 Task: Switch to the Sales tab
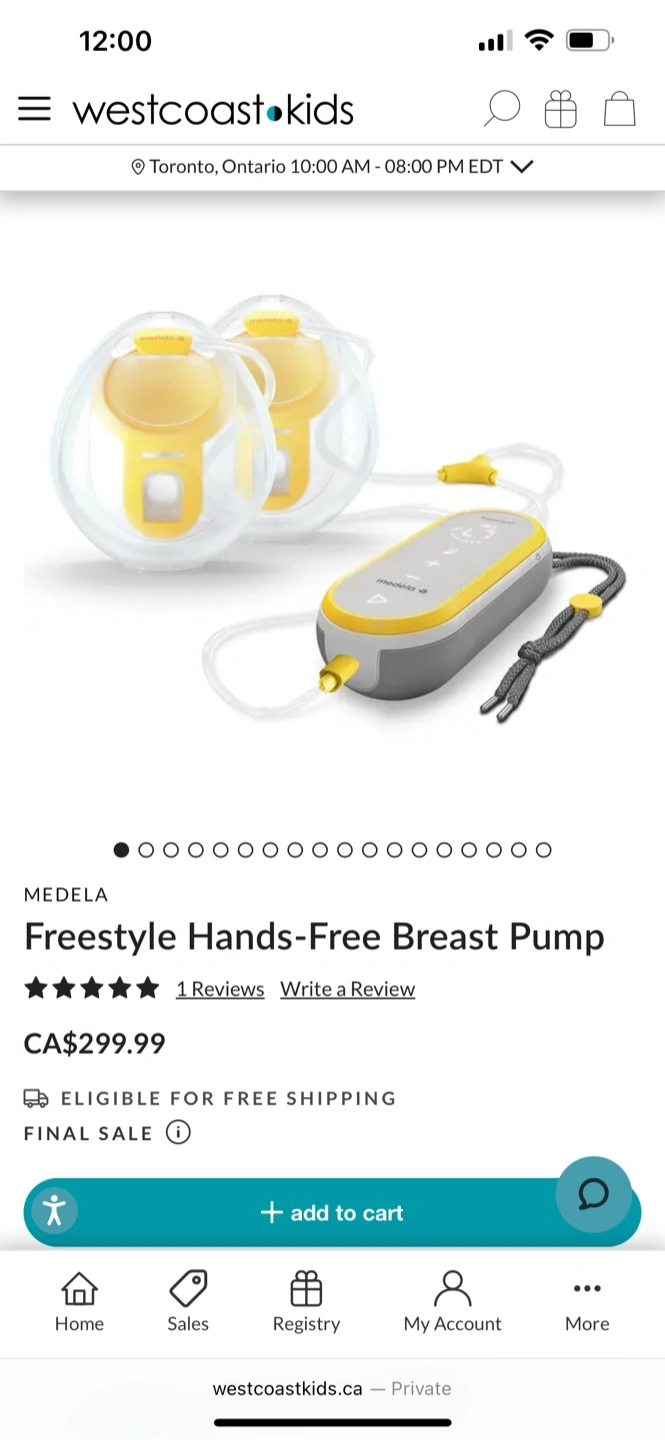188,1301
